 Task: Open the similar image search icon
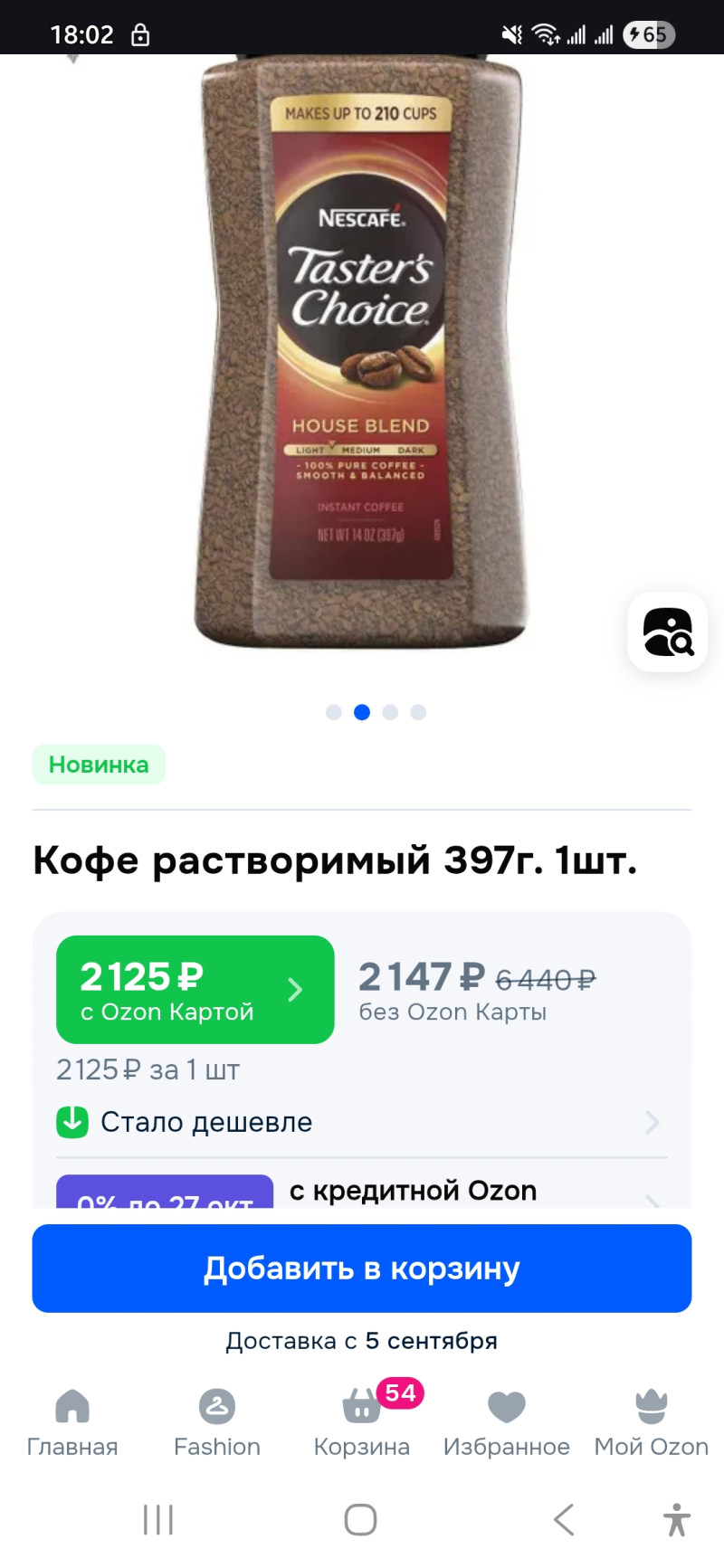click(668, 632)
